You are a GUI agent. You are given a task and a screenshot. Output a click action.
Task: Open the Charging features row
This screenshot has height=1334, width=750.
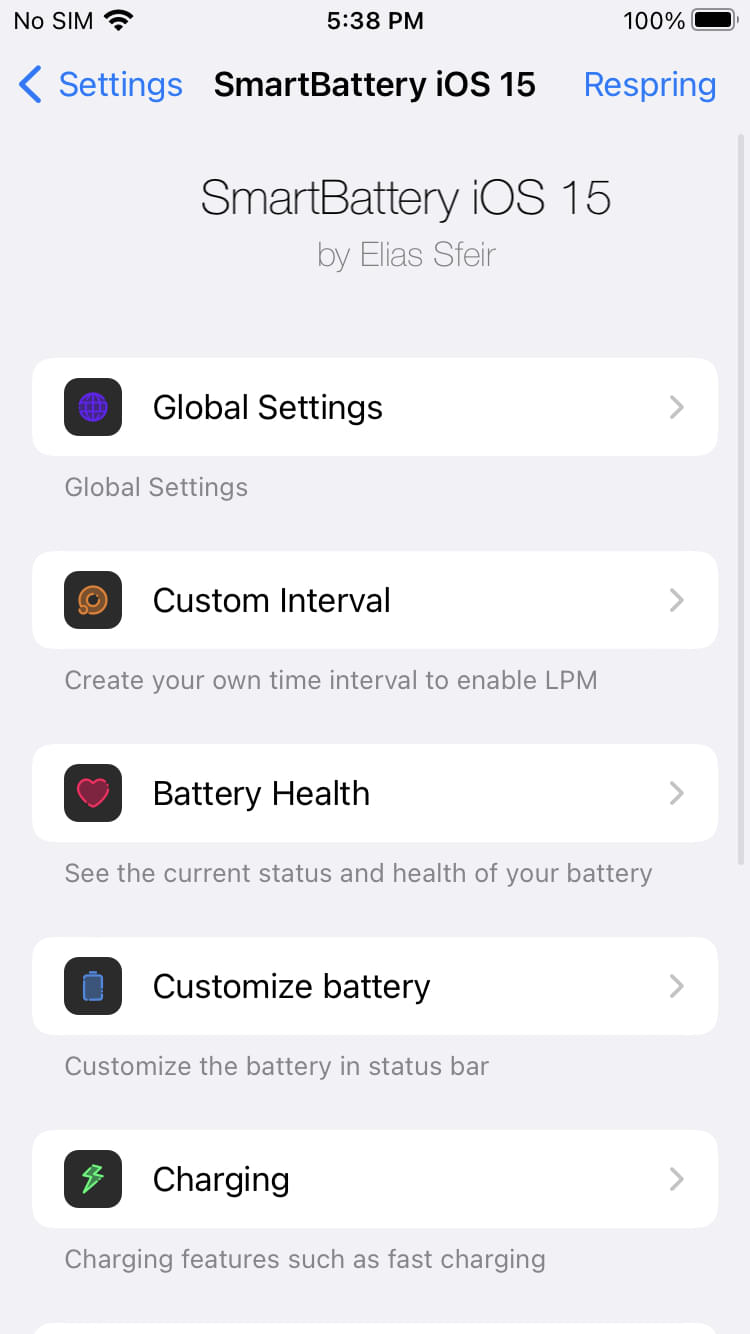pyautogui.click(x=374, y=1179)
